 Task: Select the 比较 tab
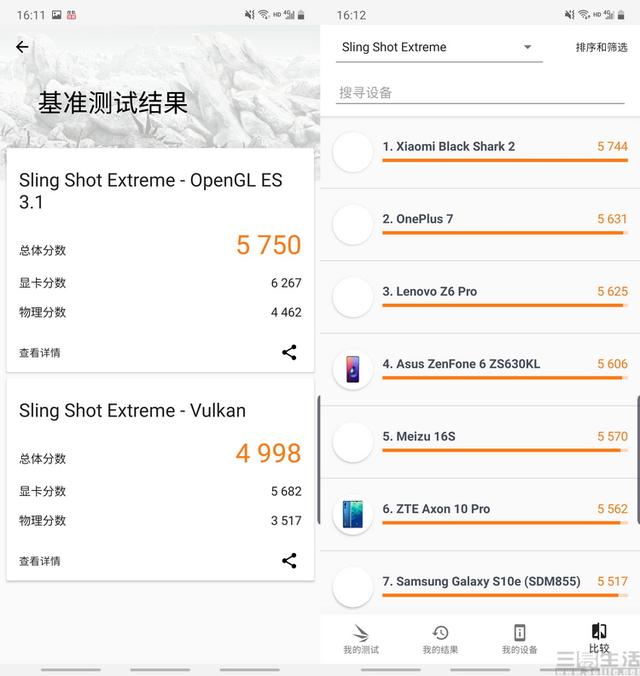point(599,639)
